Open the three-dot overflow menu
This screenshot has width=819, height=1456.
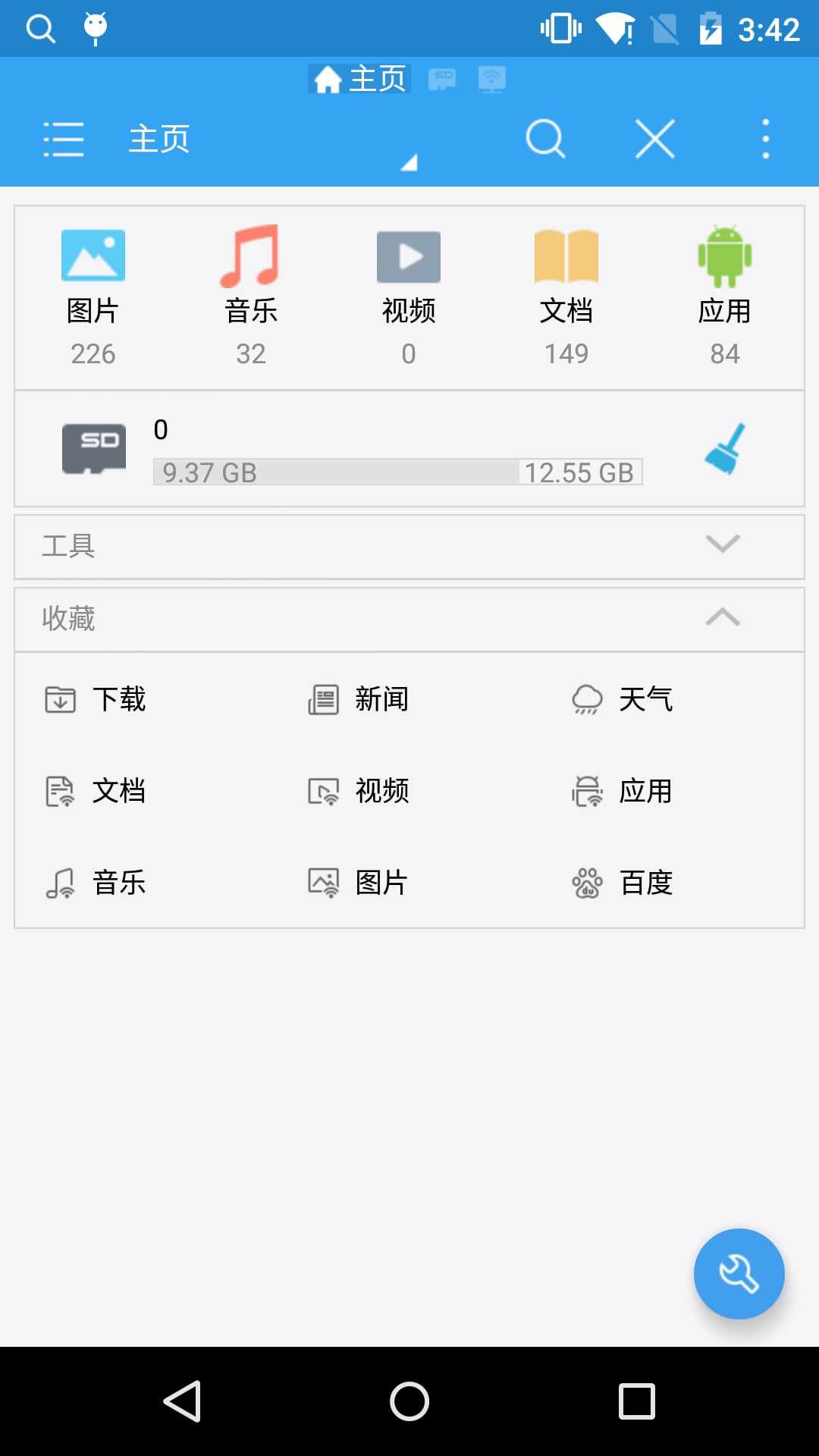point(764,139)
